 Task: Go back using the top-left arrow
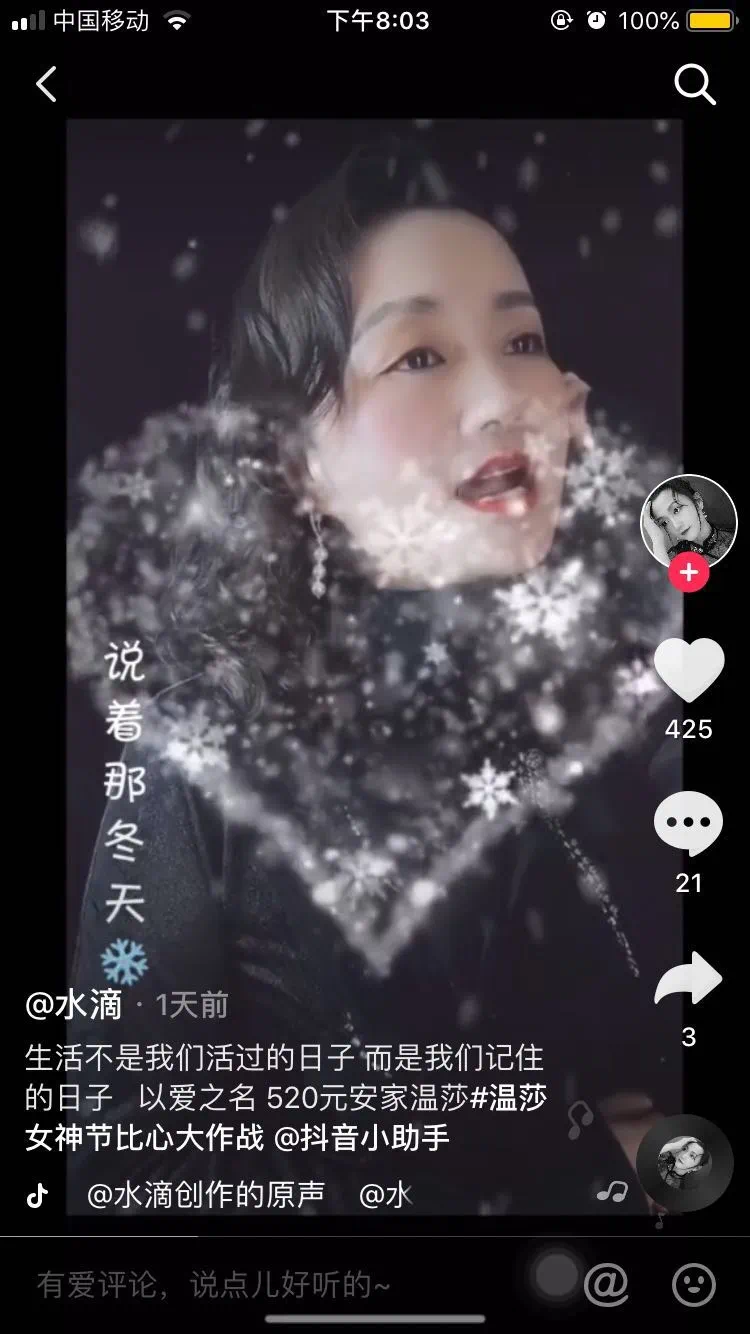46,84
